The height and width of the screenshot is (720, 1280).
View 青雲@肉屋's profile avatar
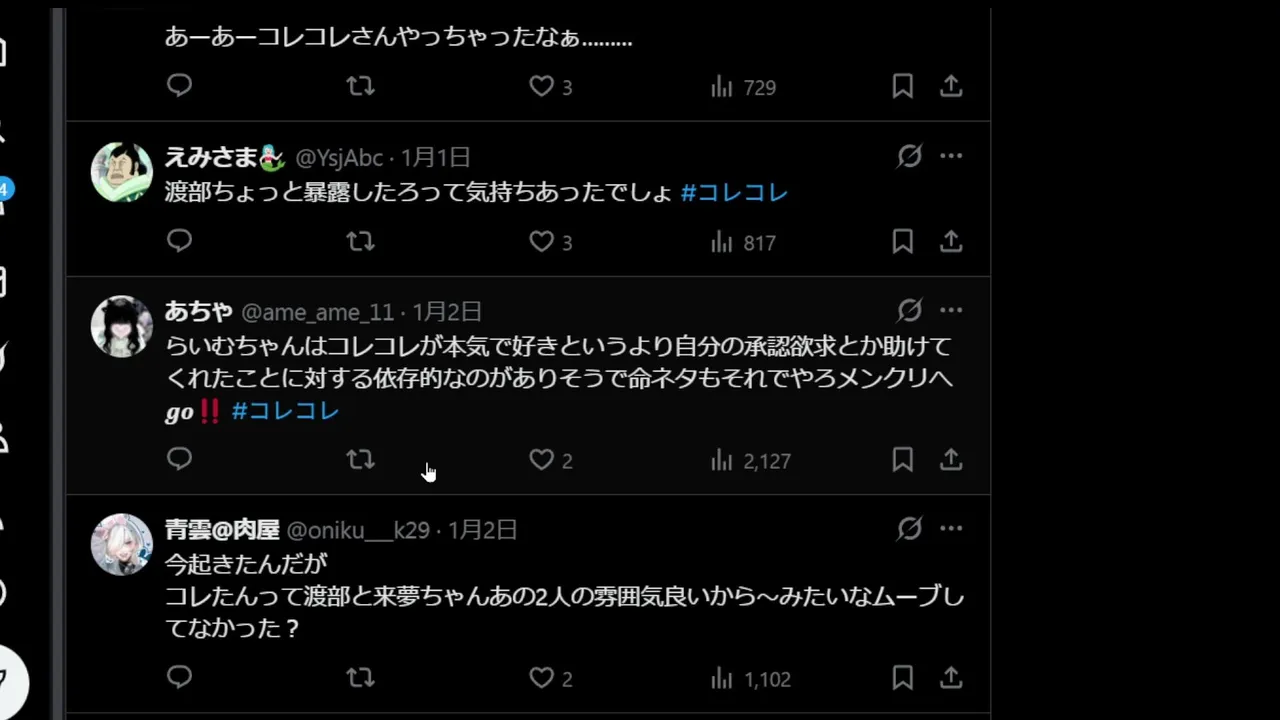click(x=122, y=544)
